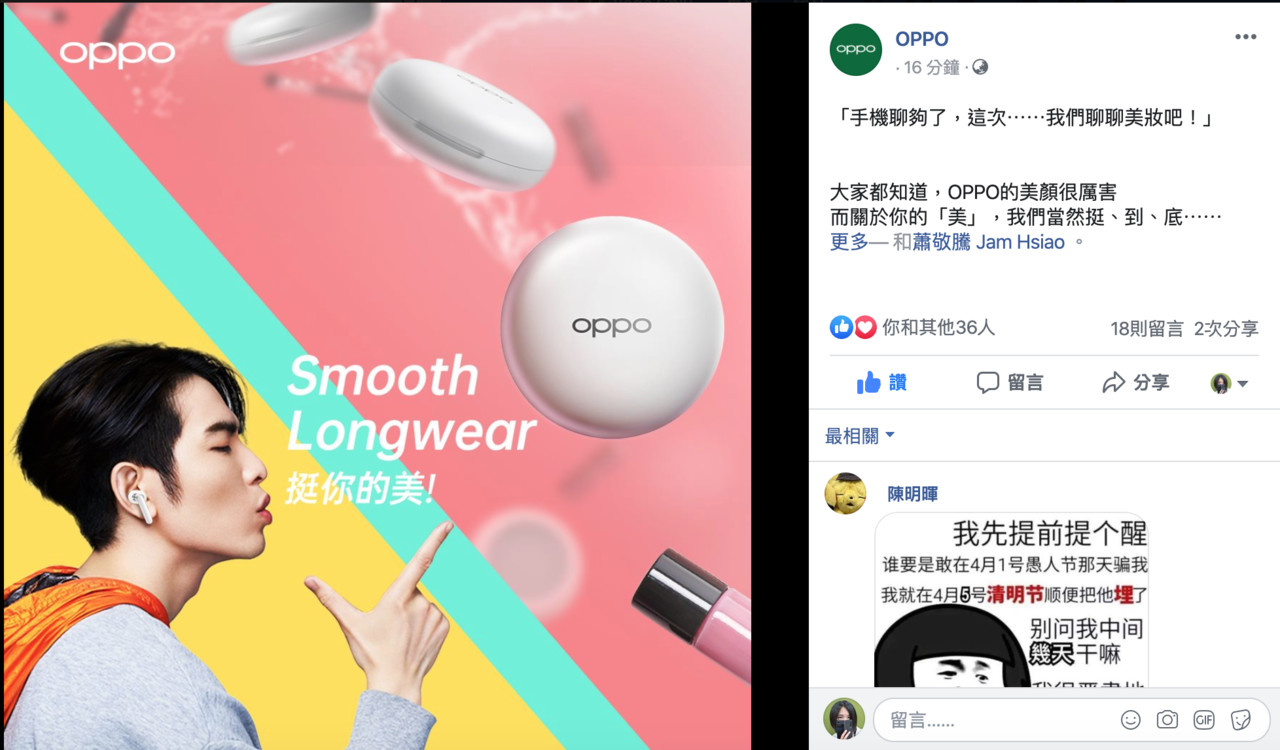Image resolution: width=1280 pixels, height=750 pixels.
Task: Tap the OPPO profile picture
Action: (856, 50)
